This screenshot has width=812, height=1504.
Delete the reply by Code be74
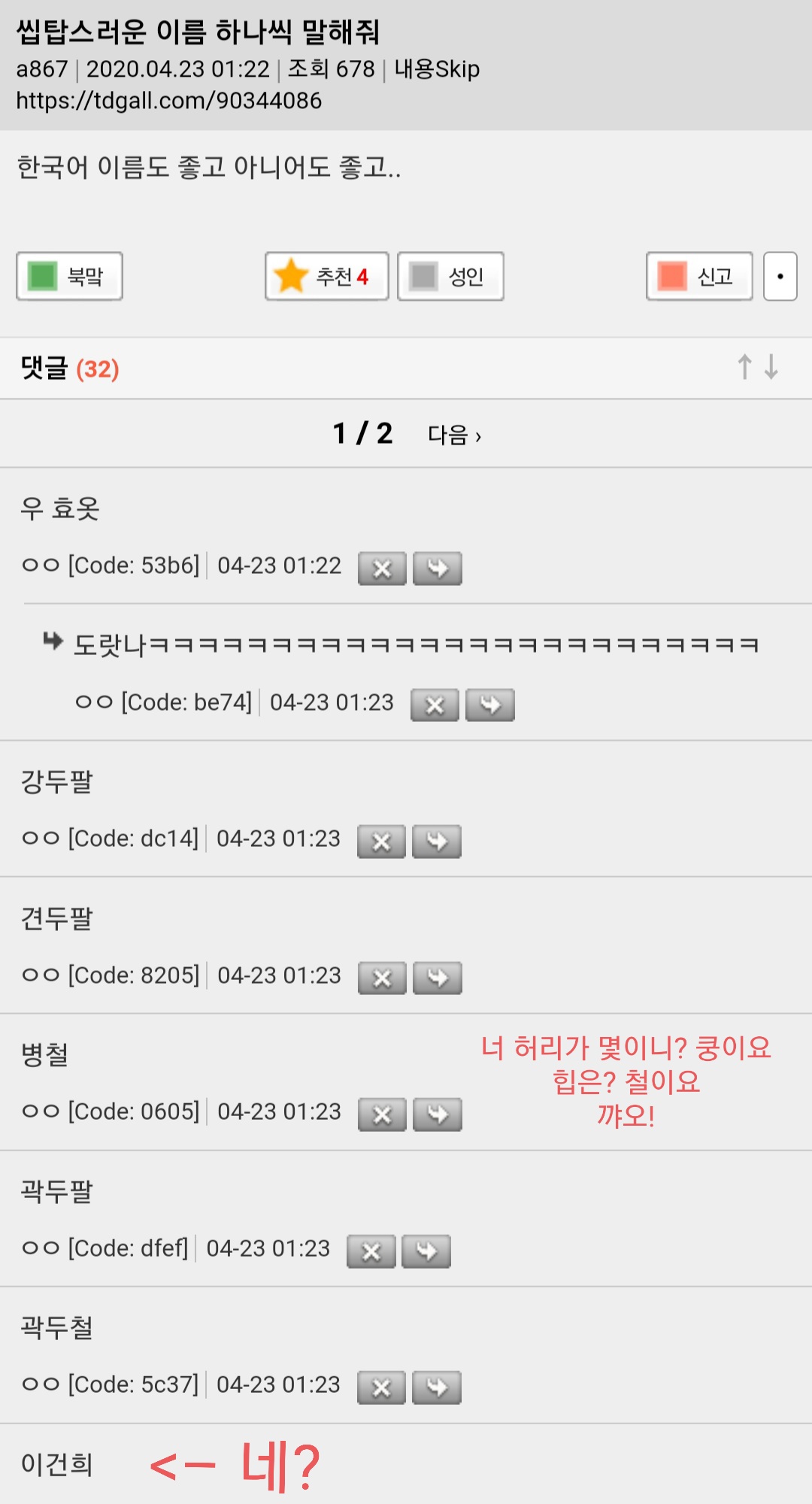point(435,705)
